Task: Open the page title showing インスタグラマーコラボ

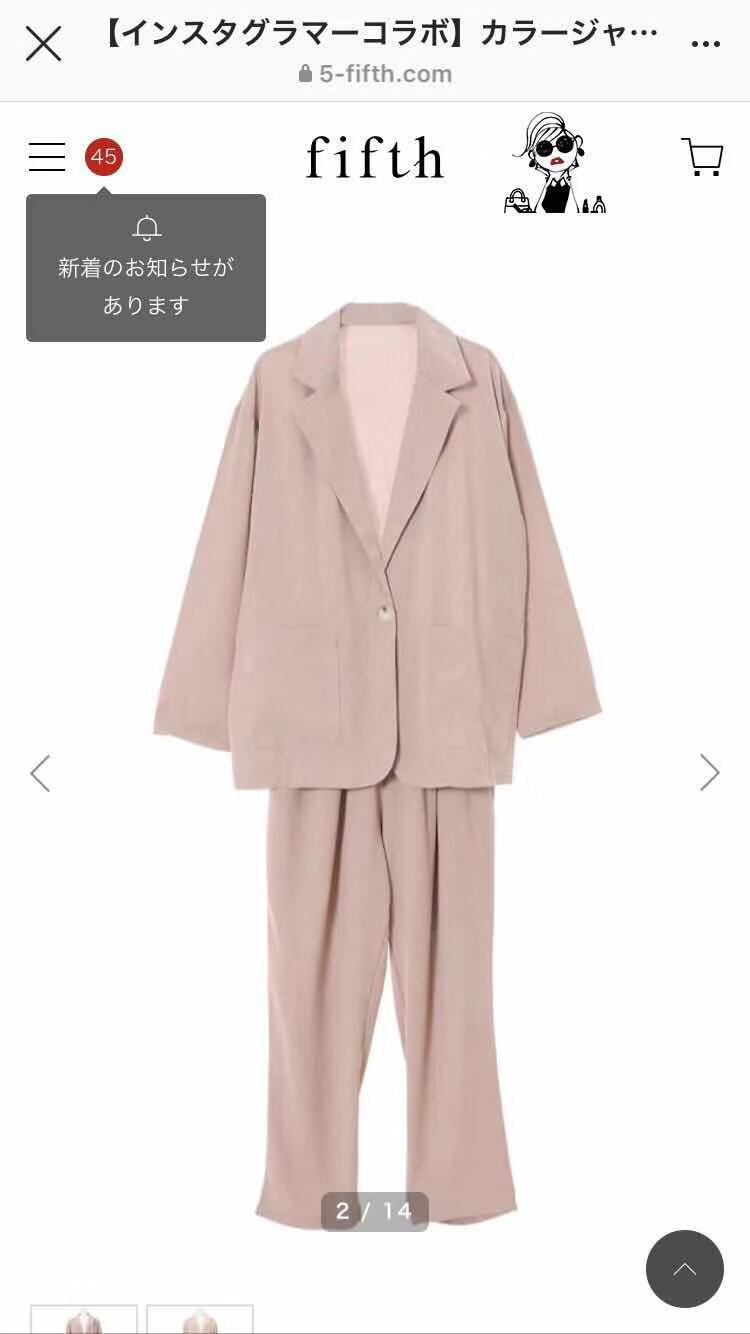Action: (375, 32)
